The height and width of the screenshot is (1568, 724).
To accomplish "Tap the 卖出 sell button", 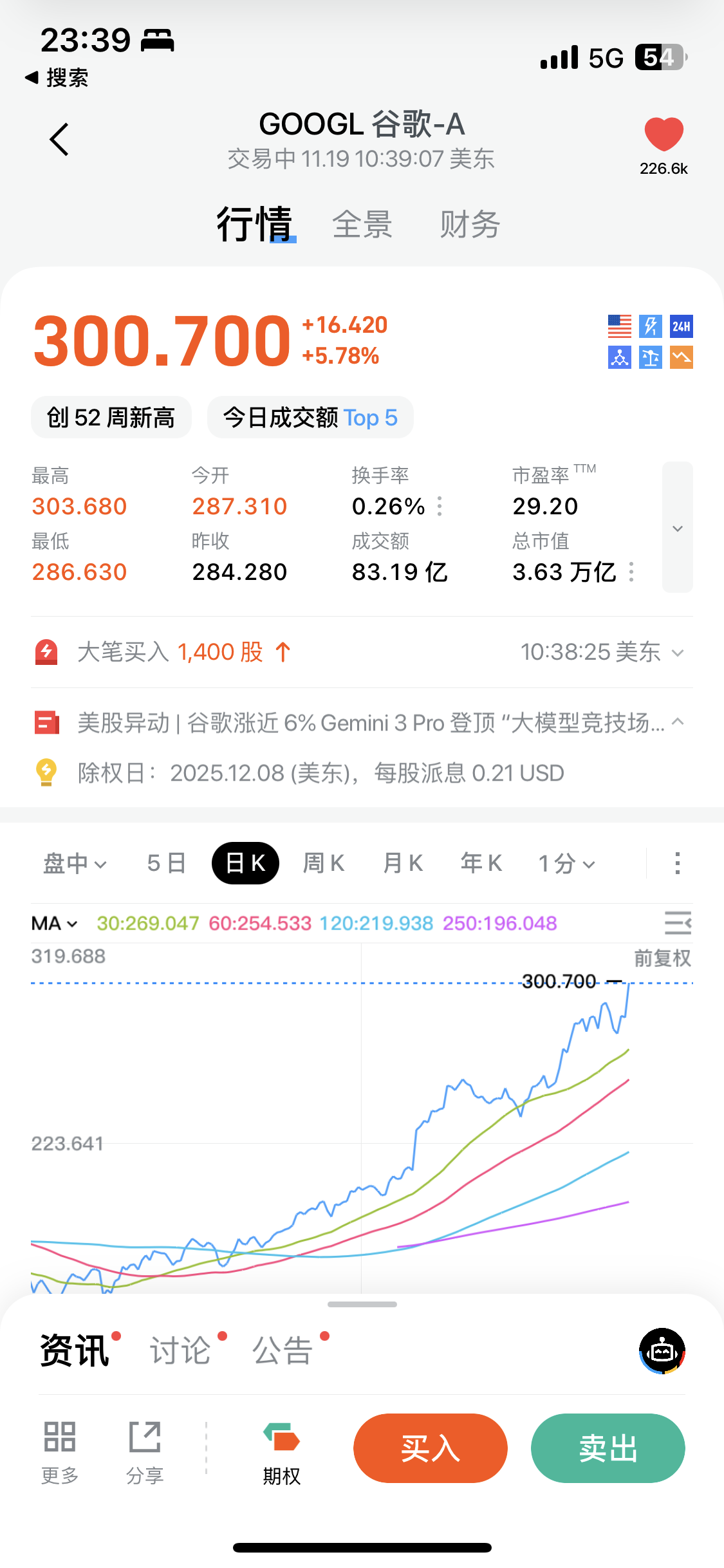I will pos(608,1448).
